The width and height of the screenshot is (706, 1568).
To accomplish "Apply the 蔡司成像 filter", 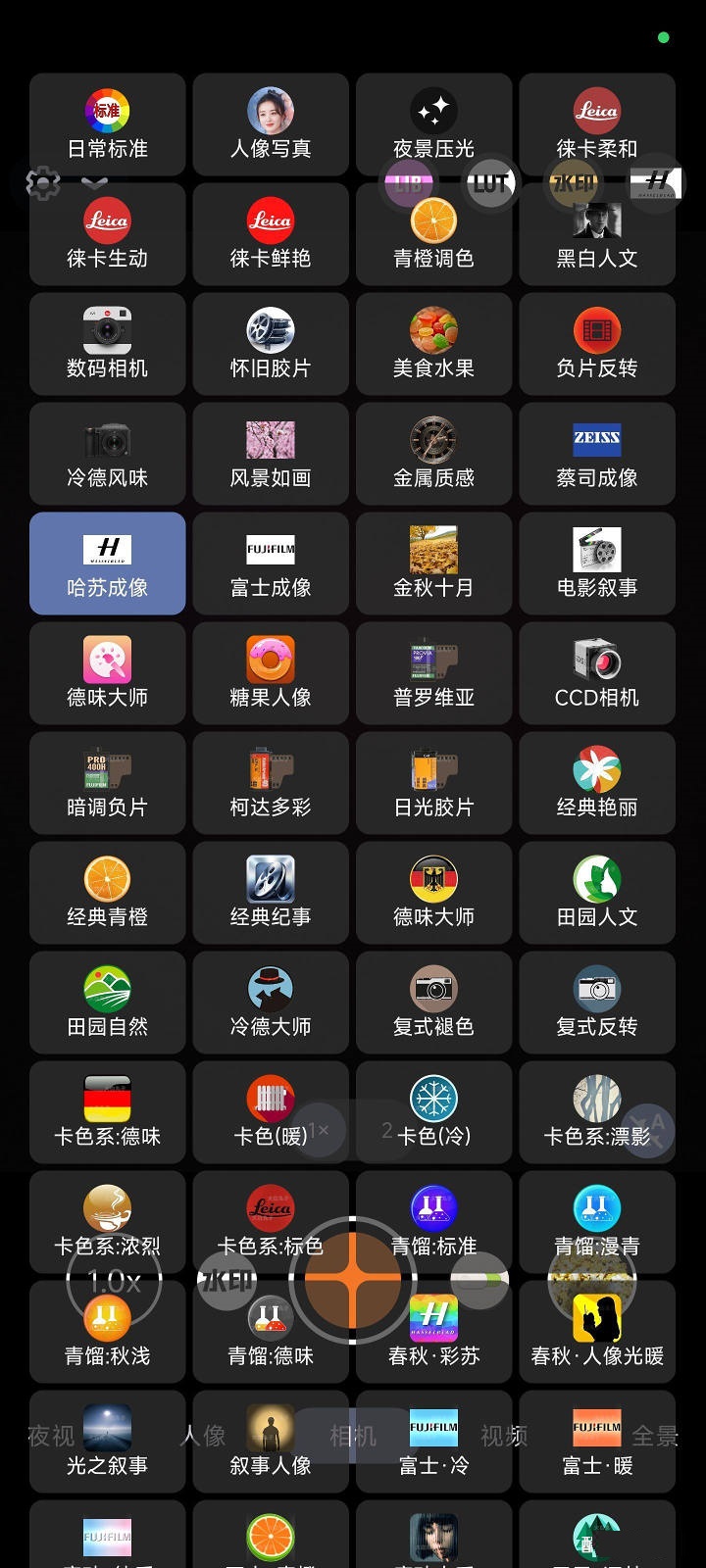I will [598, 454].
